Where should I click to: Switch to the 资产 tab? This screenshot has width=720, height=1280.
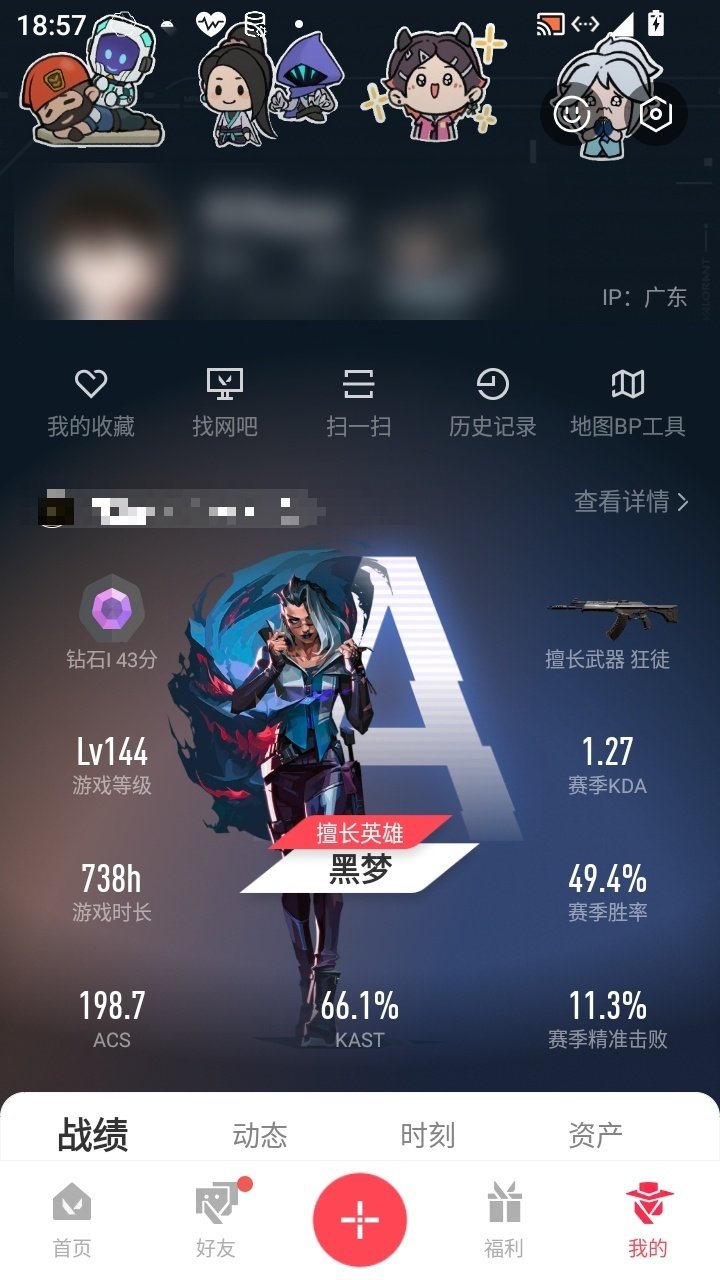(x=596, y=1135)
